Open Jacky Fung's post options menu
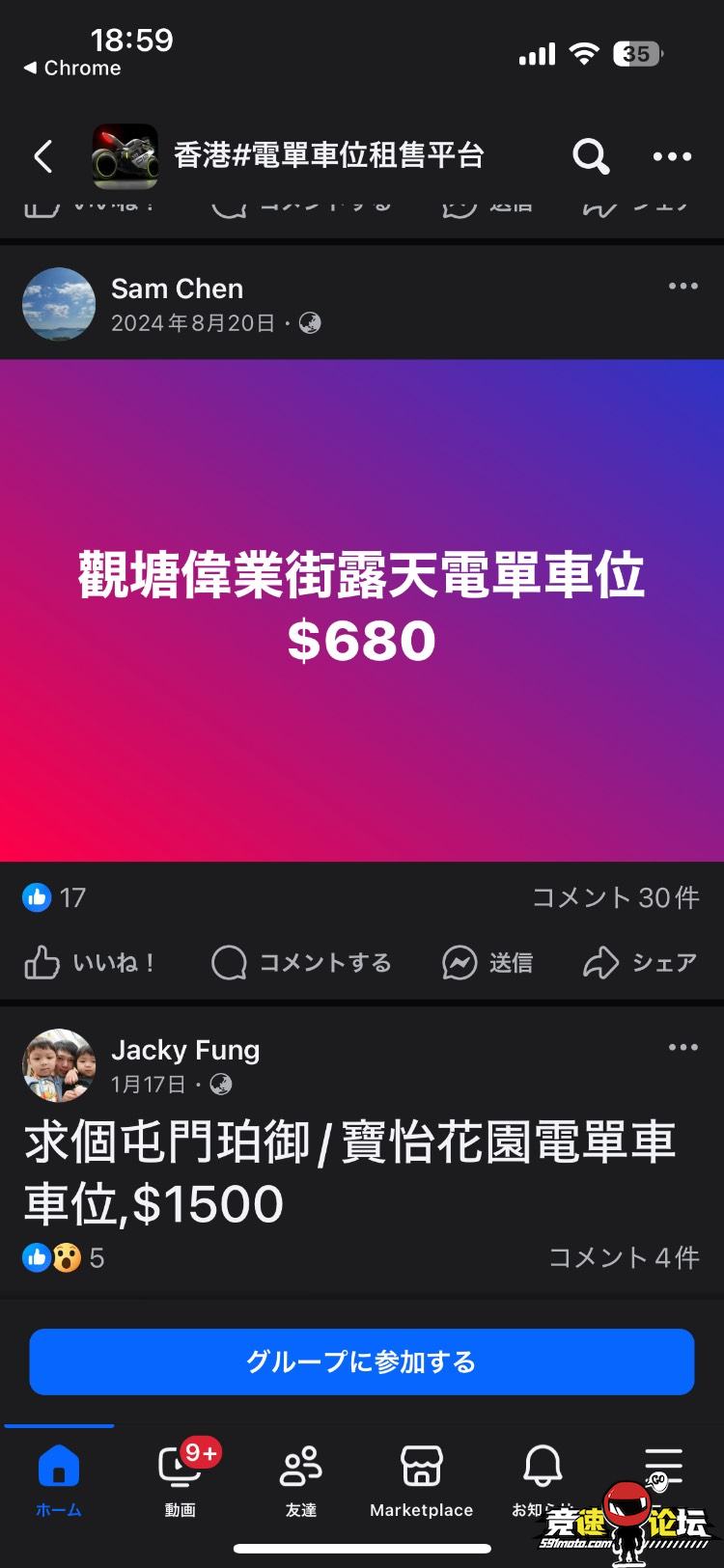 pyautogui.click(x=682, y=1048)
